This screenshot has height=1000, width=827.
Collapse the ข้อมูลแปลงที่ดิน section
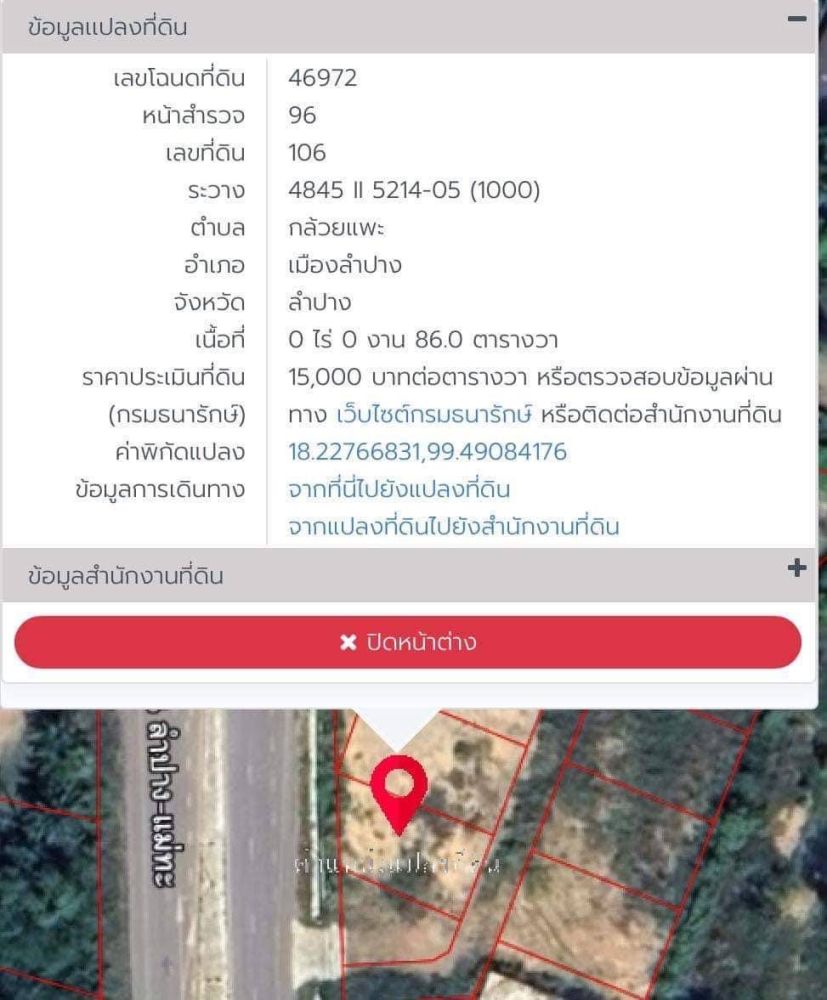coord(796,19)
